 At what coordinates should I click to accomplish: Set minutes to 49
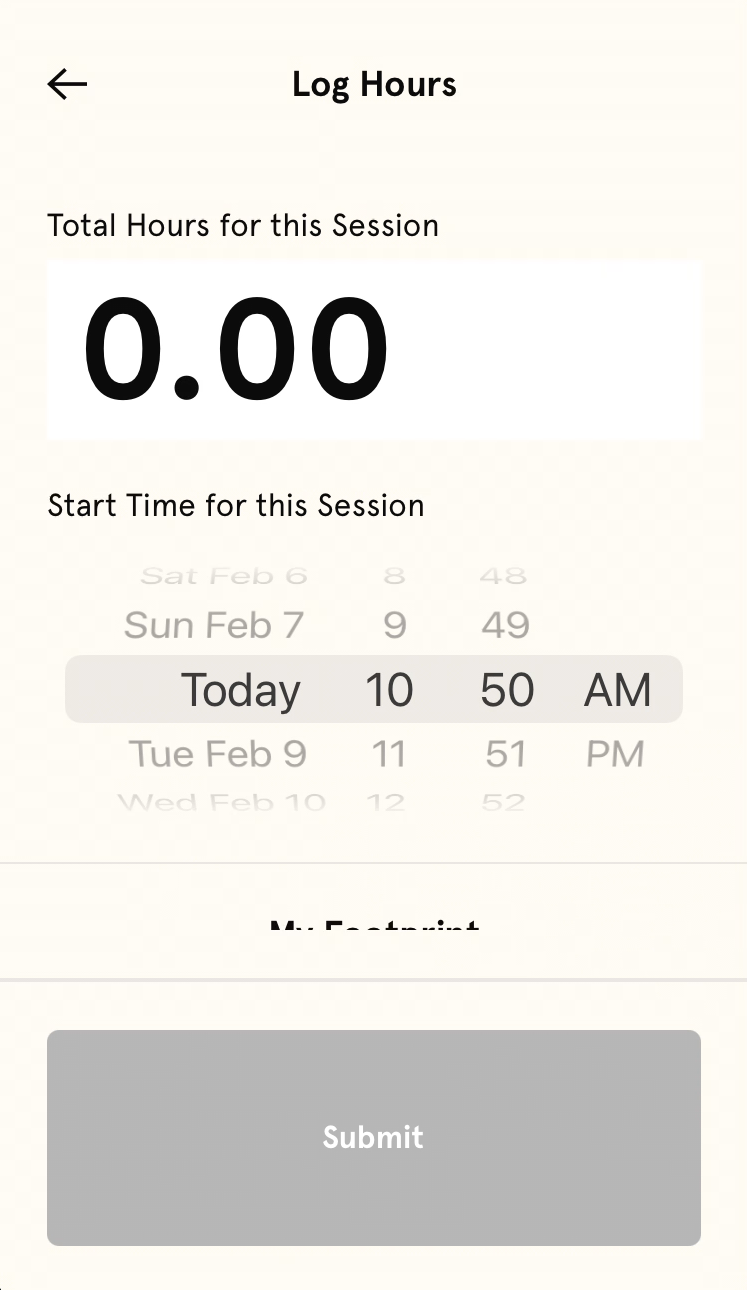[505, 626]
